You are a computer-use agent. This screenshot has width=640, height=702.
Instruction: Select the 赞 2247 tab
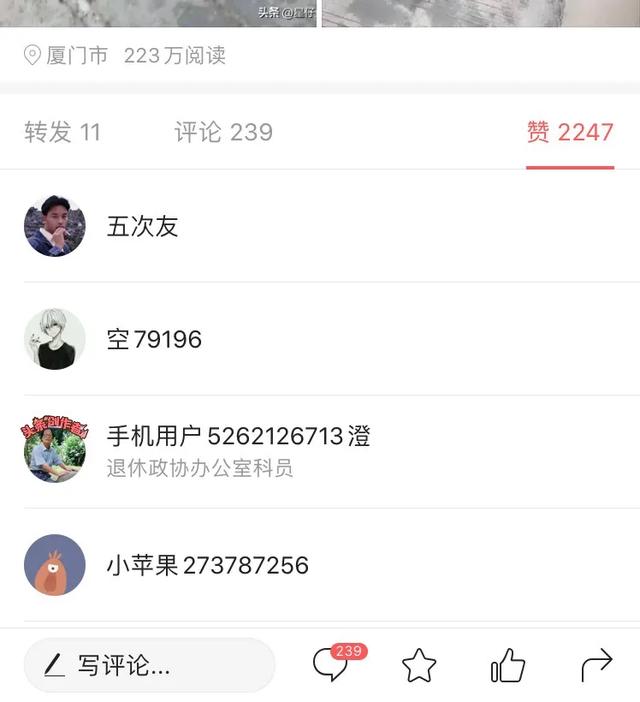pyautogui.click(x=569, y=132)
